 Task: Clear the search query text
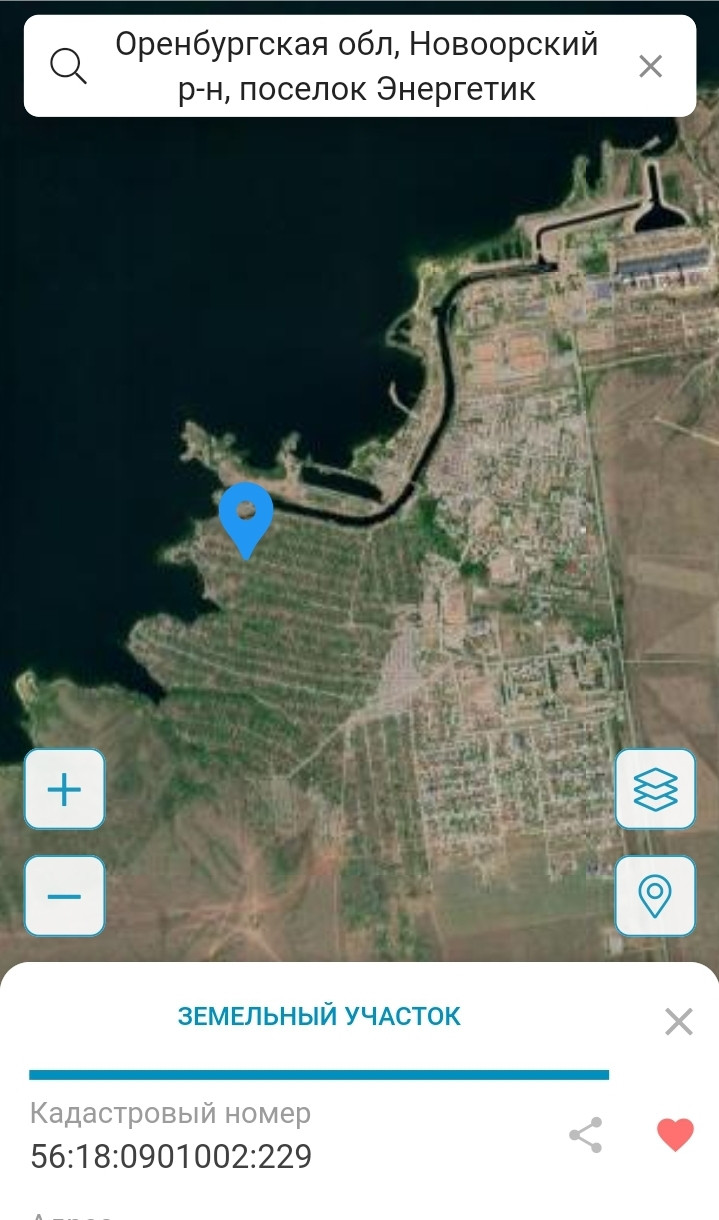pos(650,67)
